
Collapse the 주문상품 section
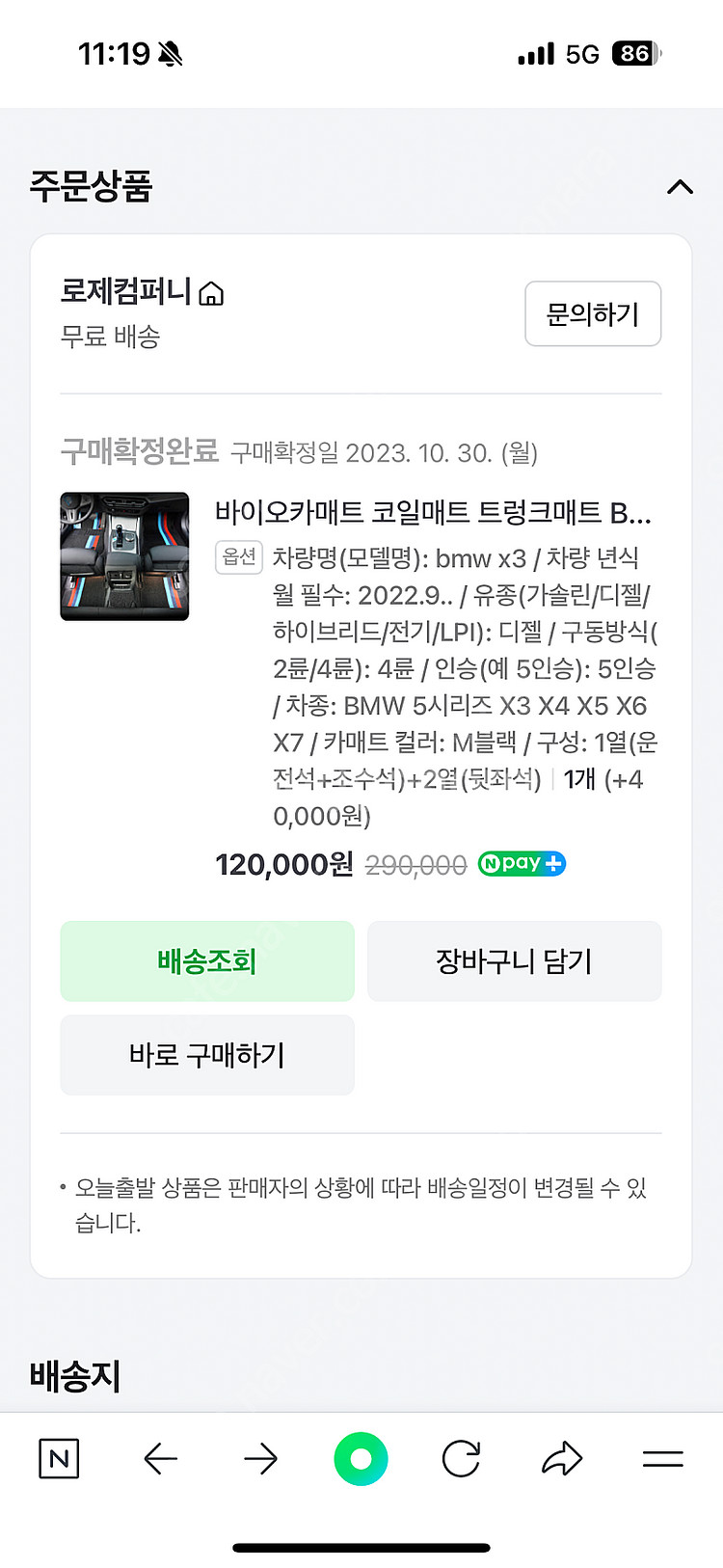pos(680,187)
